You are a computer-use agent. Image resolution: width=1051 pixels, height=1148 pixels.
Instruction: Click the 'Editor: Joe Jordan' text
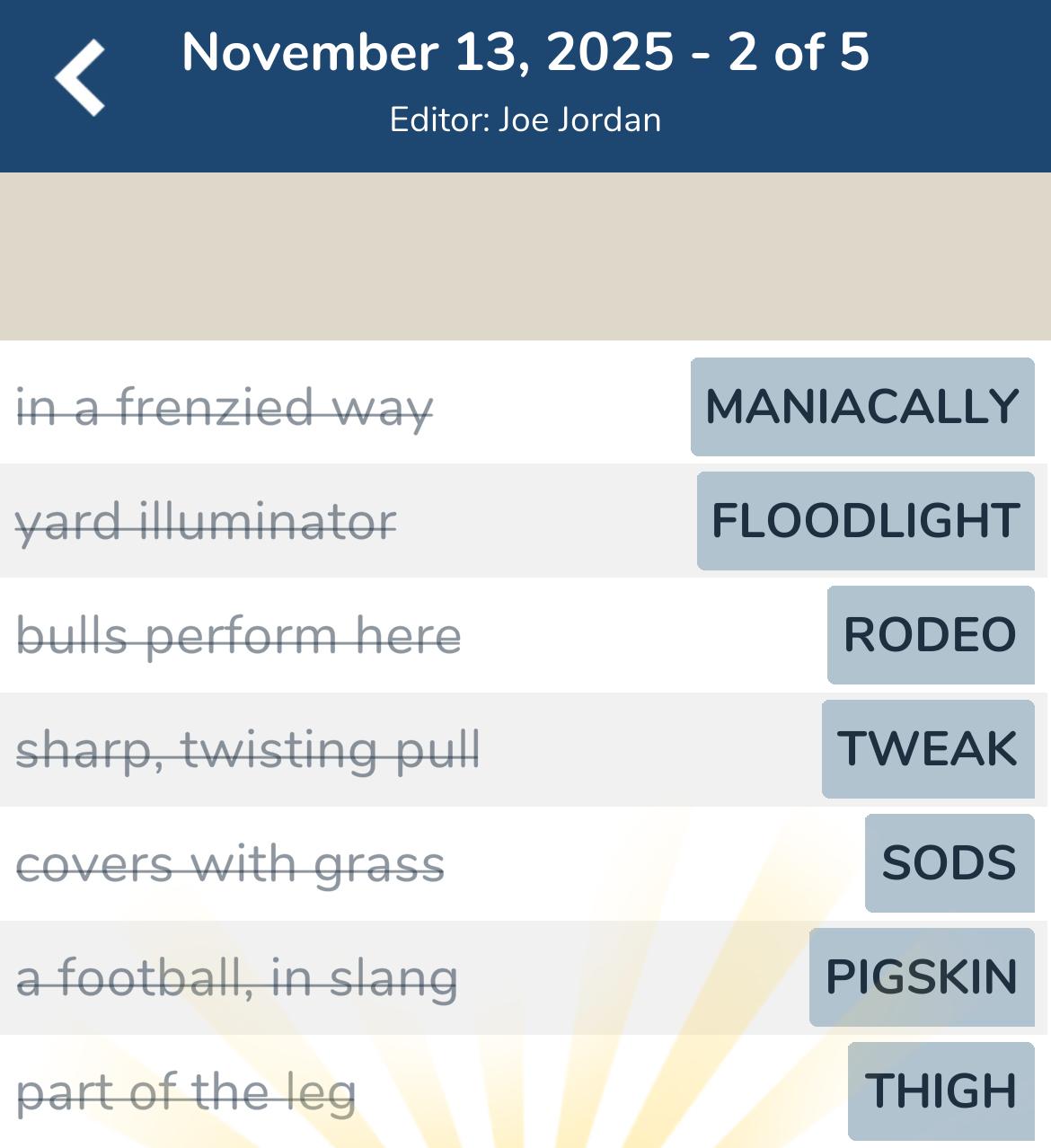(525, 119)
